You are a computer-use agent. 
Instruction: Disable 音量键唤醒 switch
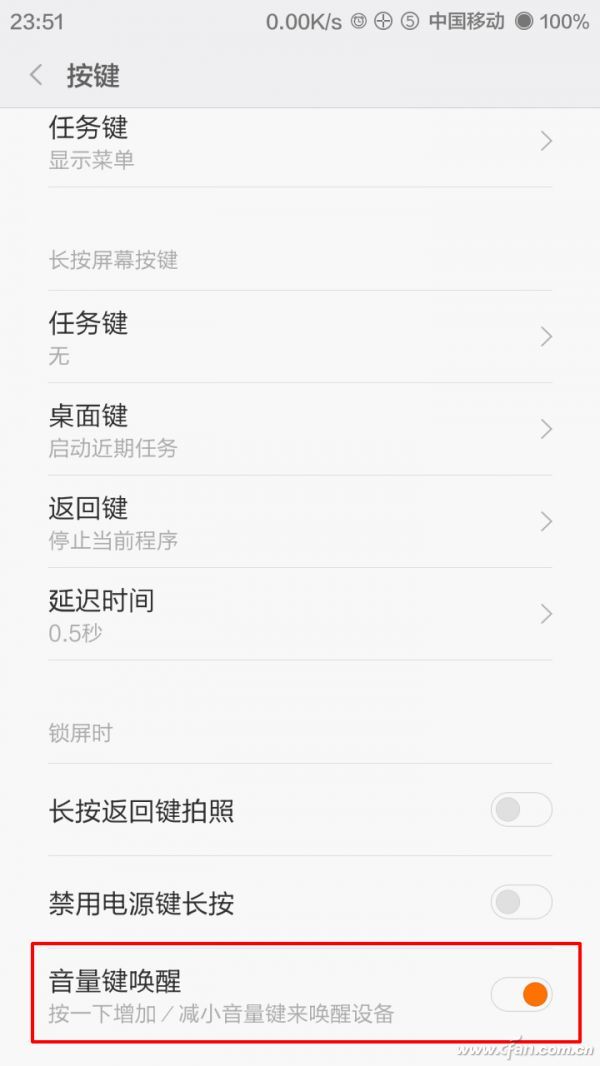tap(521, 994)
